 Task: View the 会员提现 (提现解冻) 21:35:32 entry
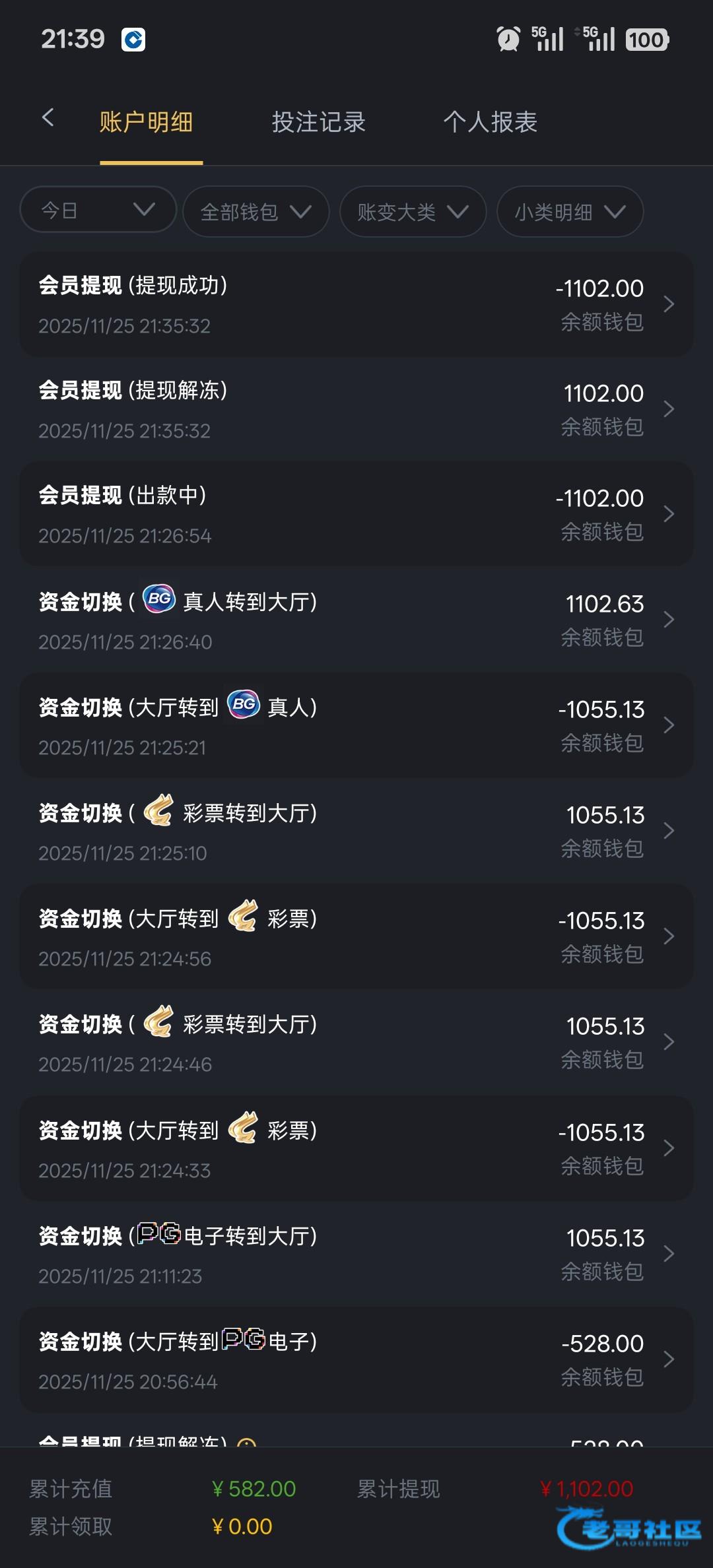(356, 409)
